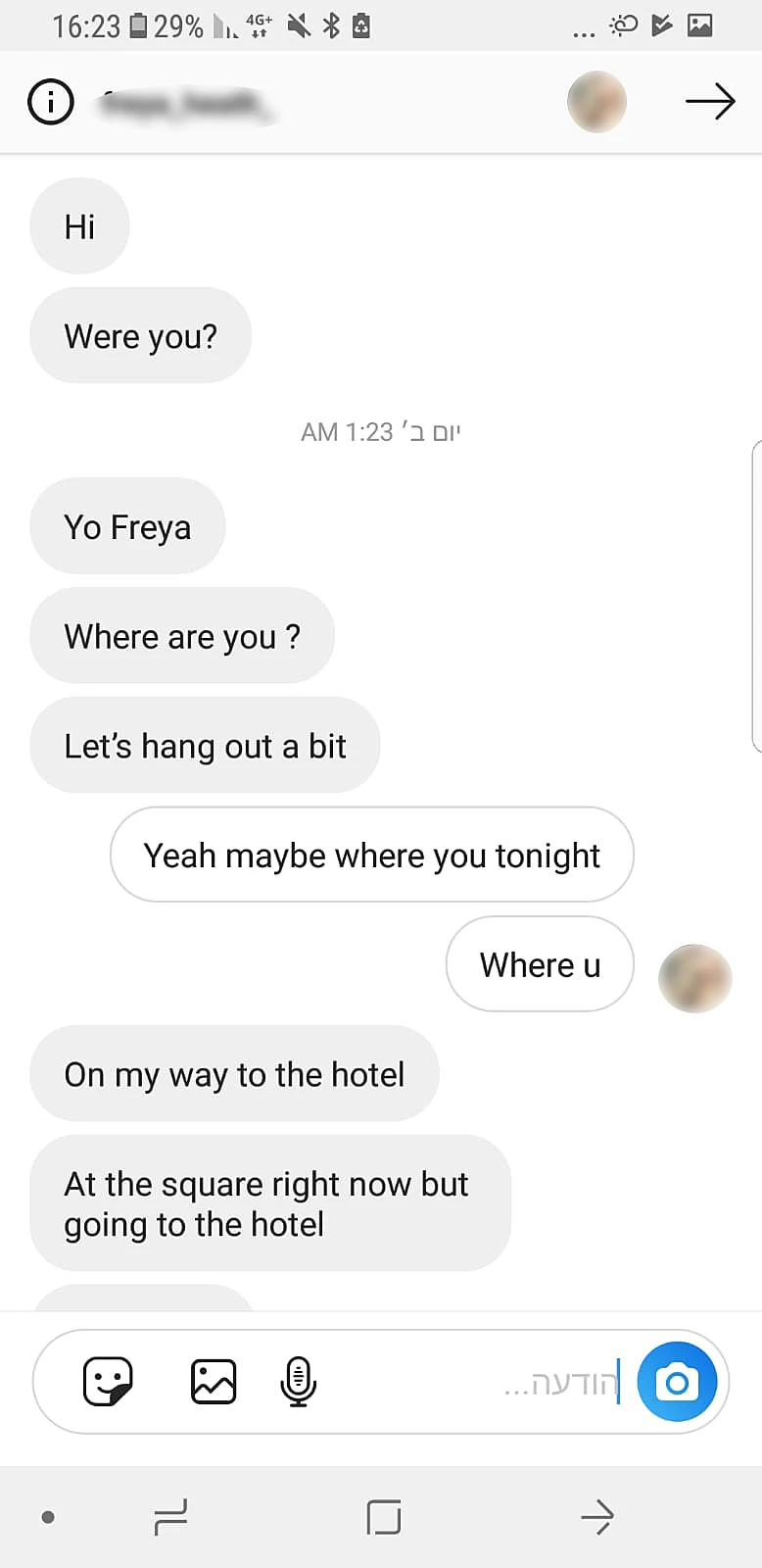The image size is (762, 1568).
Task: Open conversation details info icon
Action: (x=51, y=101)
